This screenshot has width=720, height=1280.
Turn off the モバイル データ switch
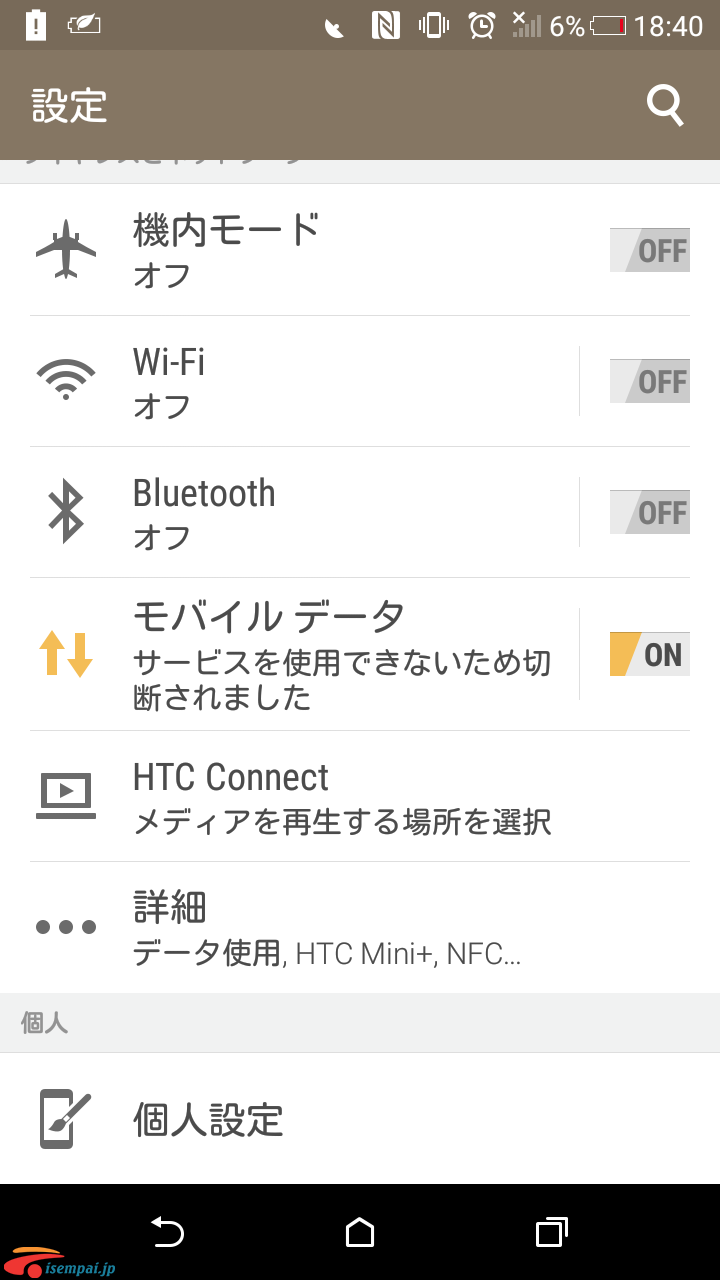[650, 654]
